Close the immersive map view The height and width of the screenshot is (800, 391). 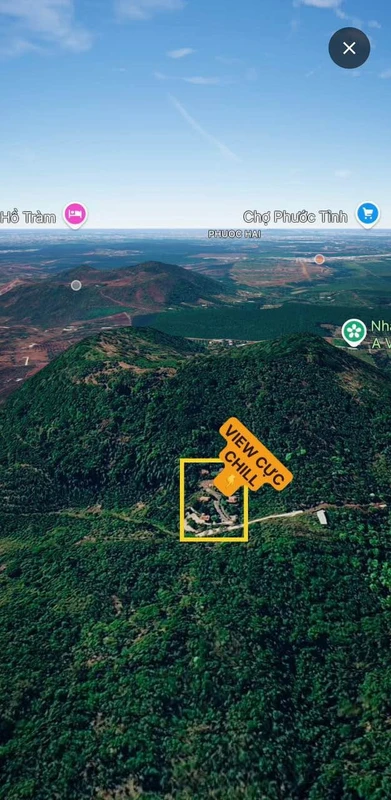pos(349,48)
